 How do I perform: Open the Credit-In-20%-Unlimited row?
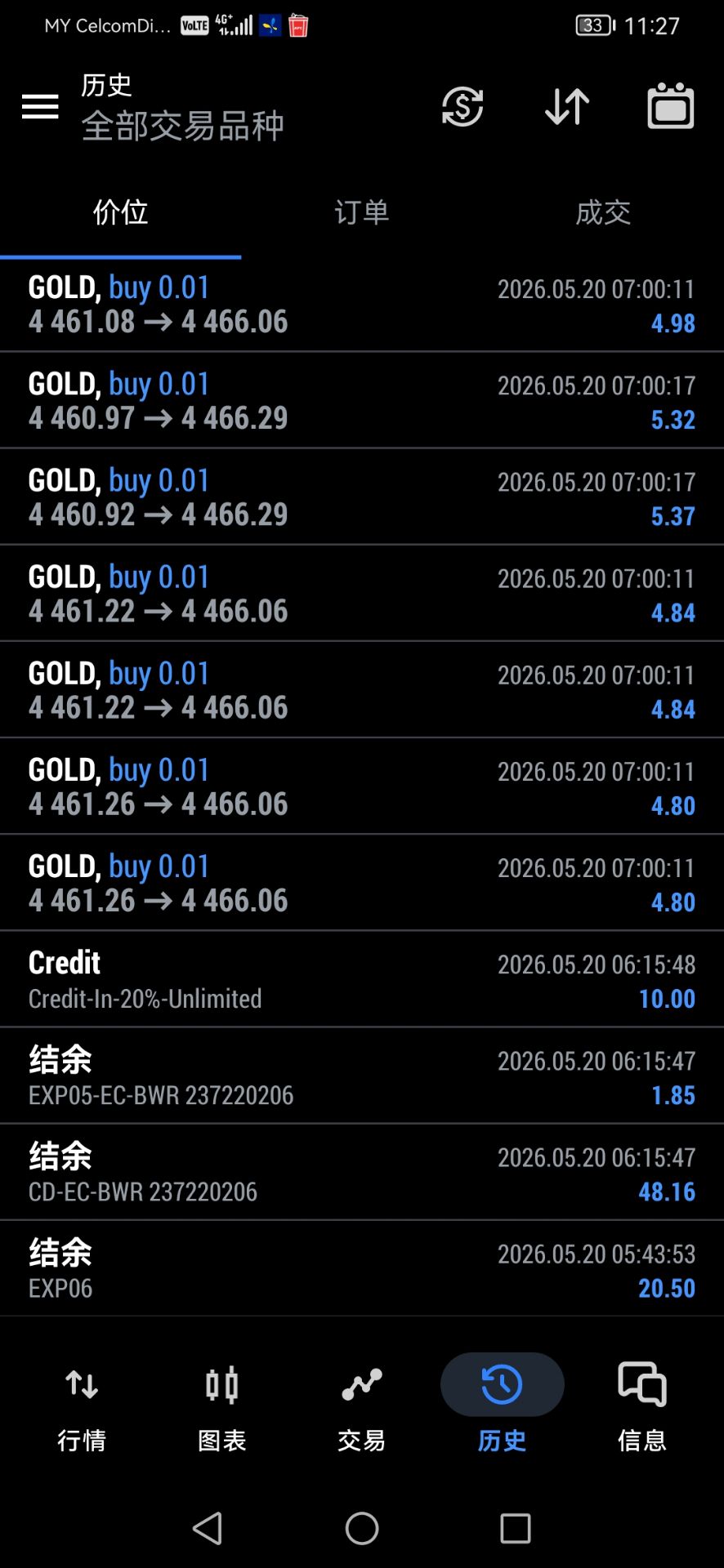click(362, 979)
